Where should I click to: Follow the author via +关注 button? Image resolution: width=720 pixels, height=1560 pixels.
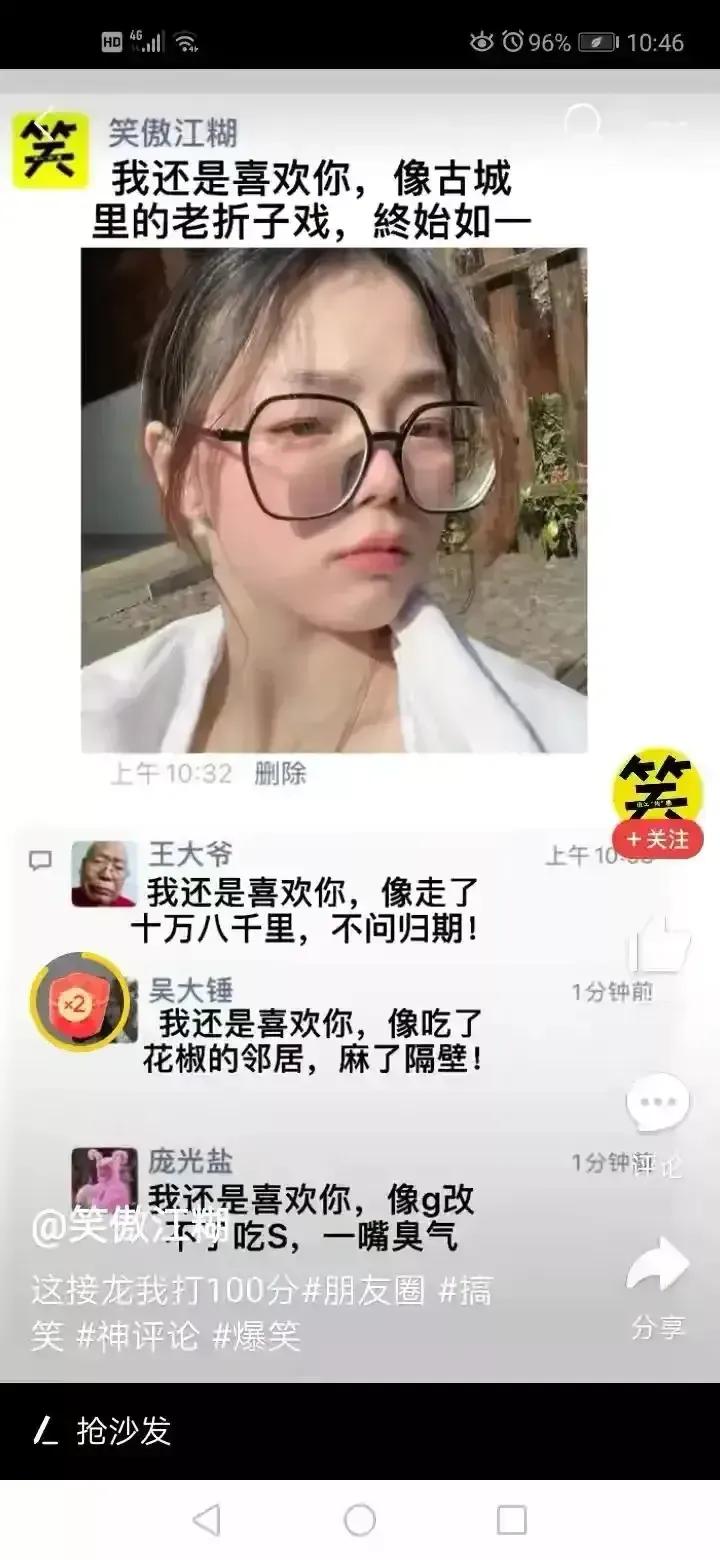pyautogui.click(x=657, y=840)
